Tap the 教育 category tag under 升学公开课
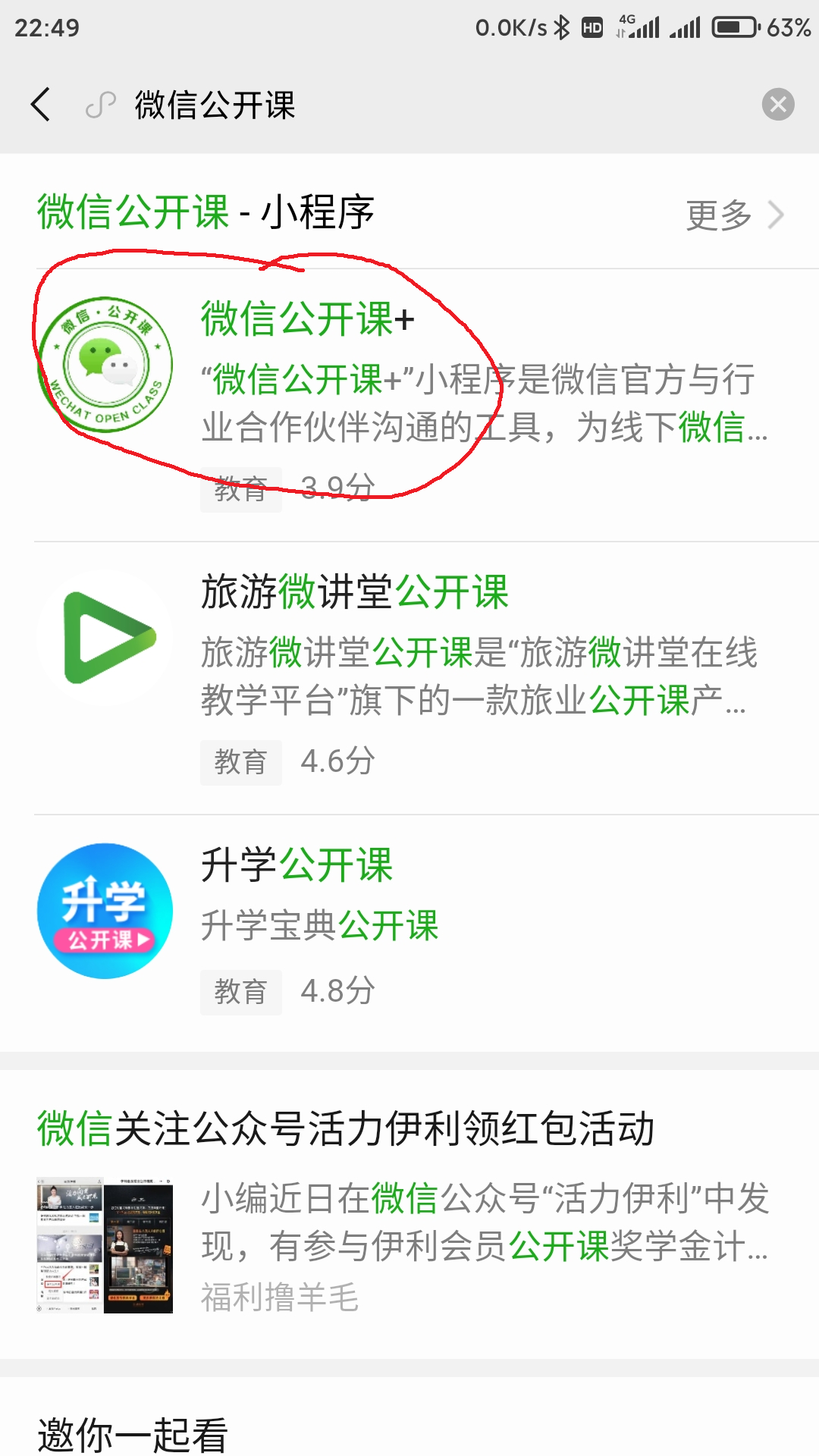 [x=240, y=991]
